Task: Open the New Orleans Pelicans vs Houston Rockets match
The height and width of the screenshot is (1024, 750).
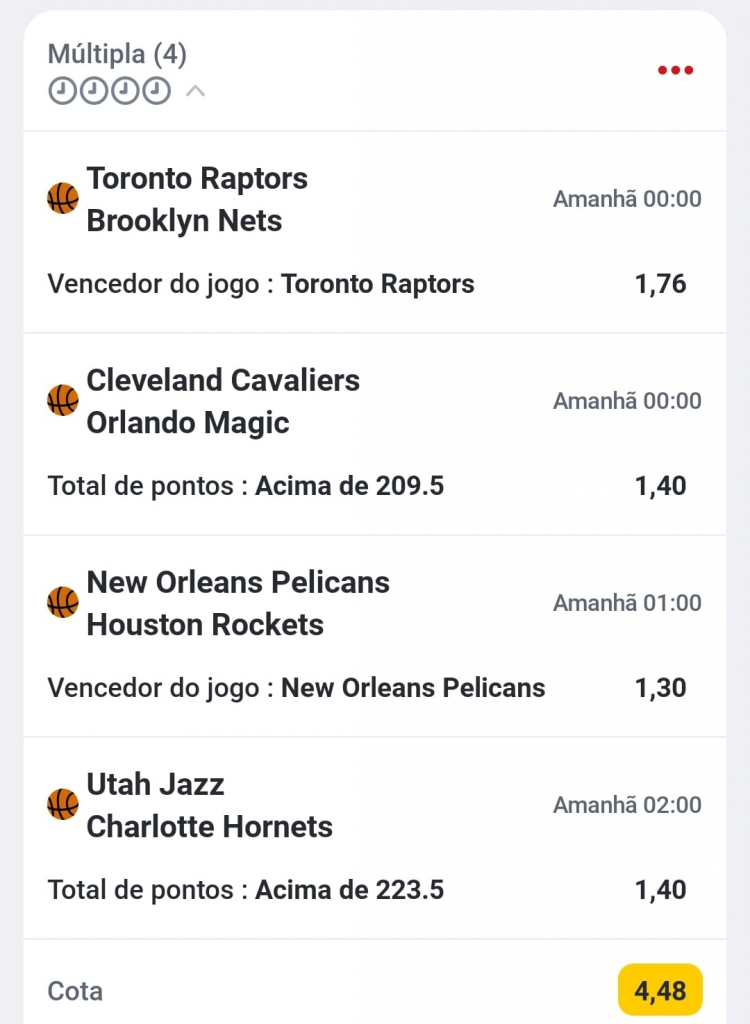Action: [x=237, y=603]
